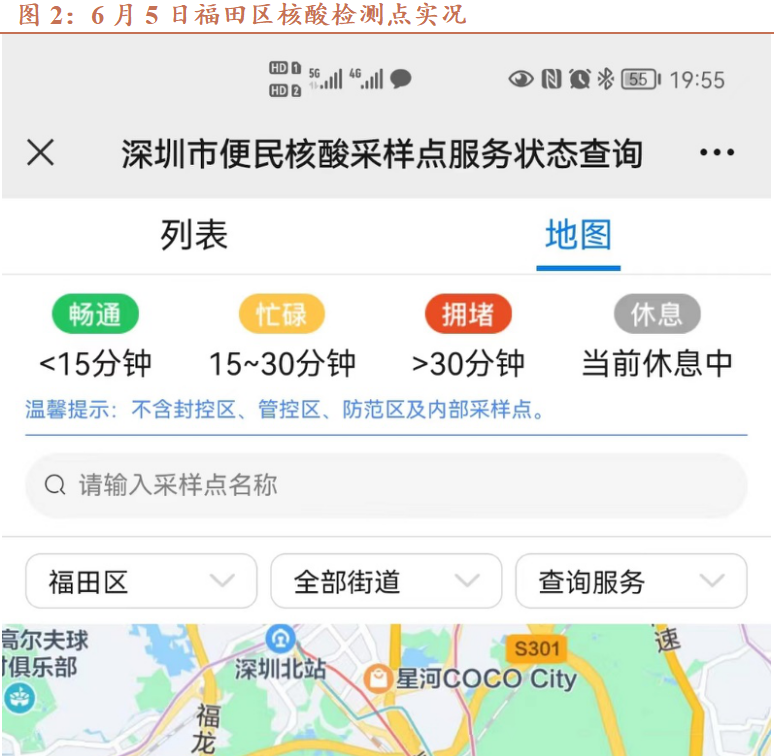
Task: Expand the 查询服务 dropdown
Action: click(x=631, y=582)
